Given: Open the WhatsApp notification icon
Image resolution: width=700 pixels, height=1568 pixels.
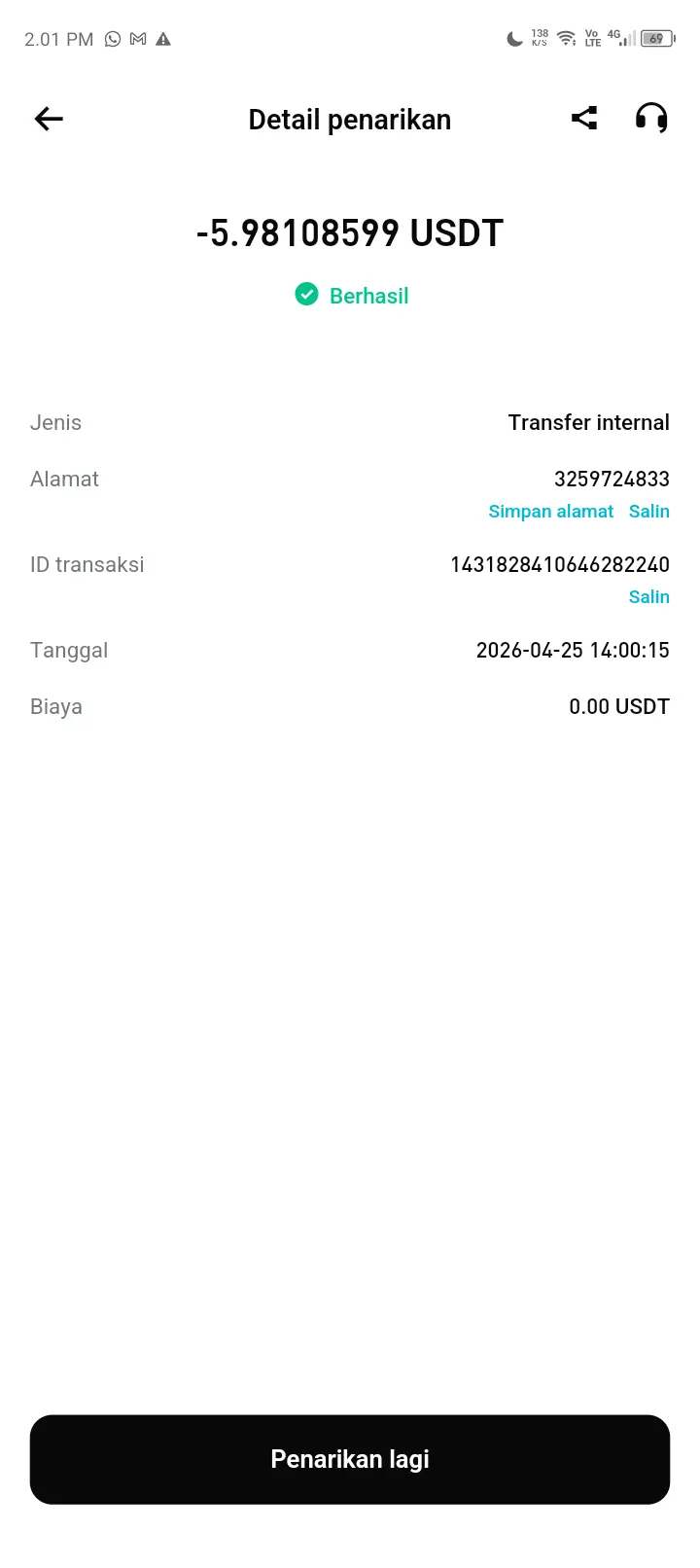Looking at the screenshot, I should click(x=113, y=39).
